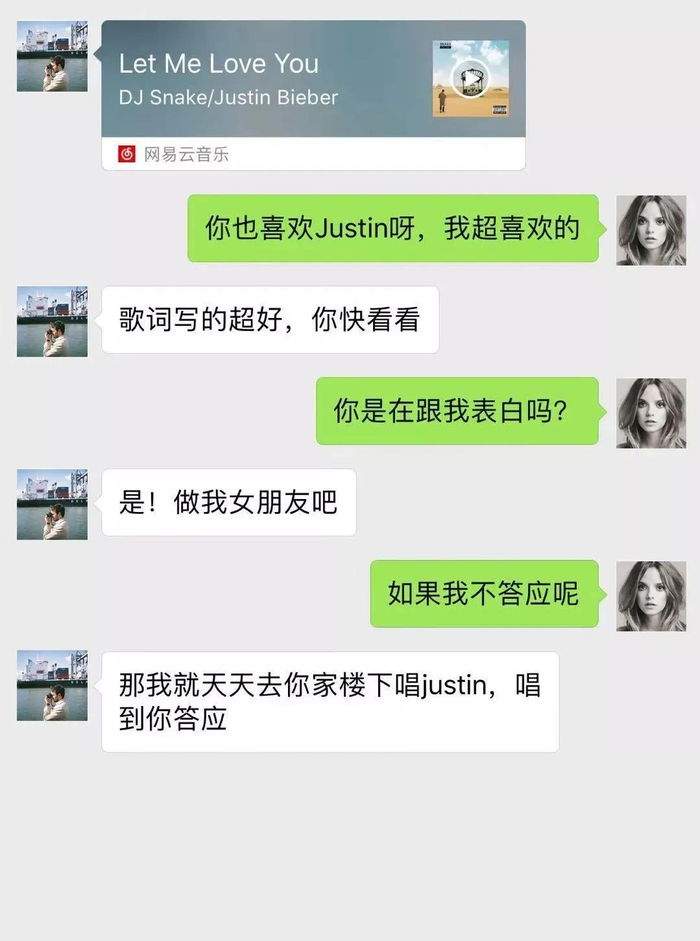Play the shared song Let Me Love You

[470, 78]
